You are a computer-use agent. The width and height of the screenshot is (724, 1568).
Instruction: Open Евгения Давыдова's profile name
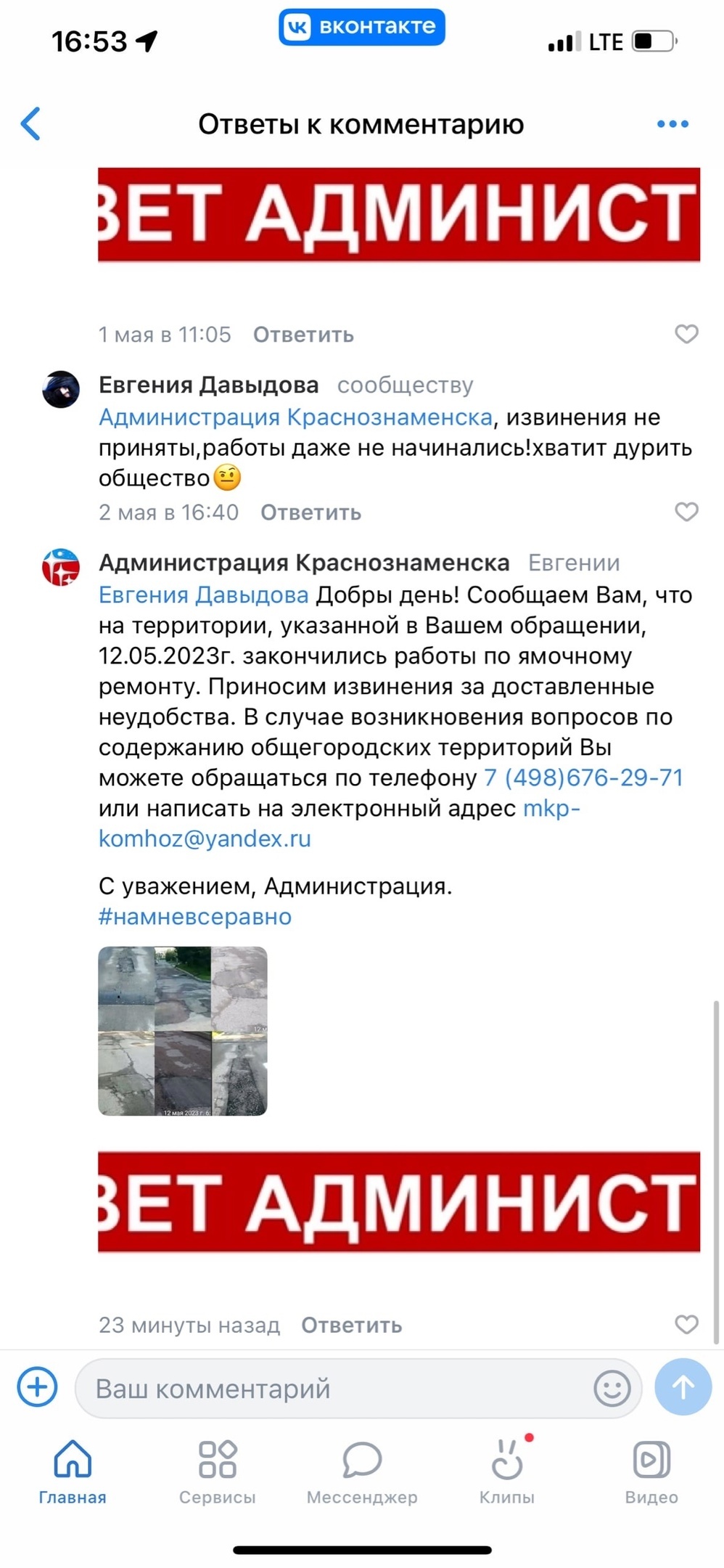point(209,385)
